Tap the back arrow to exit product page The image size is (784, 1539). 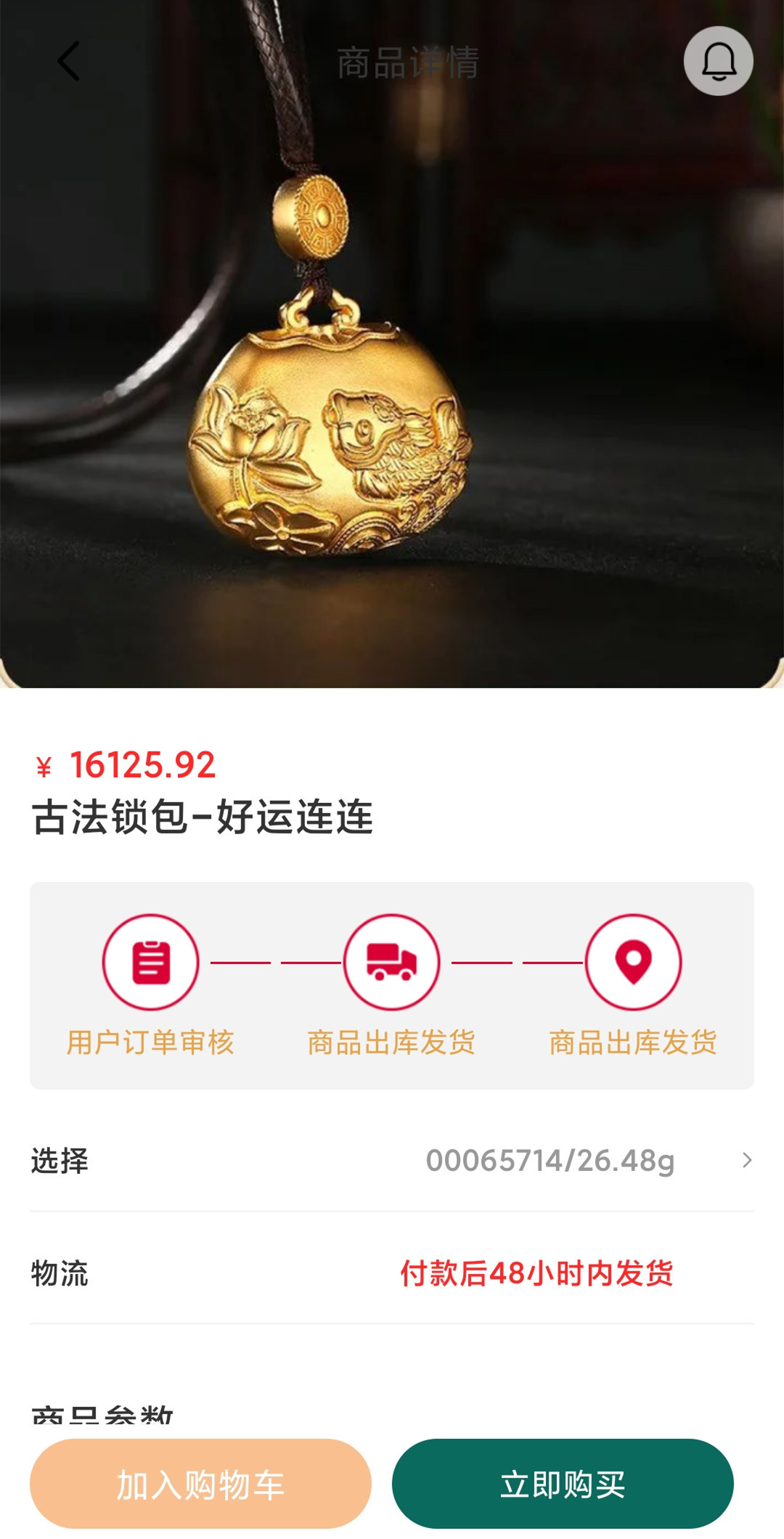tap(67, 61)
